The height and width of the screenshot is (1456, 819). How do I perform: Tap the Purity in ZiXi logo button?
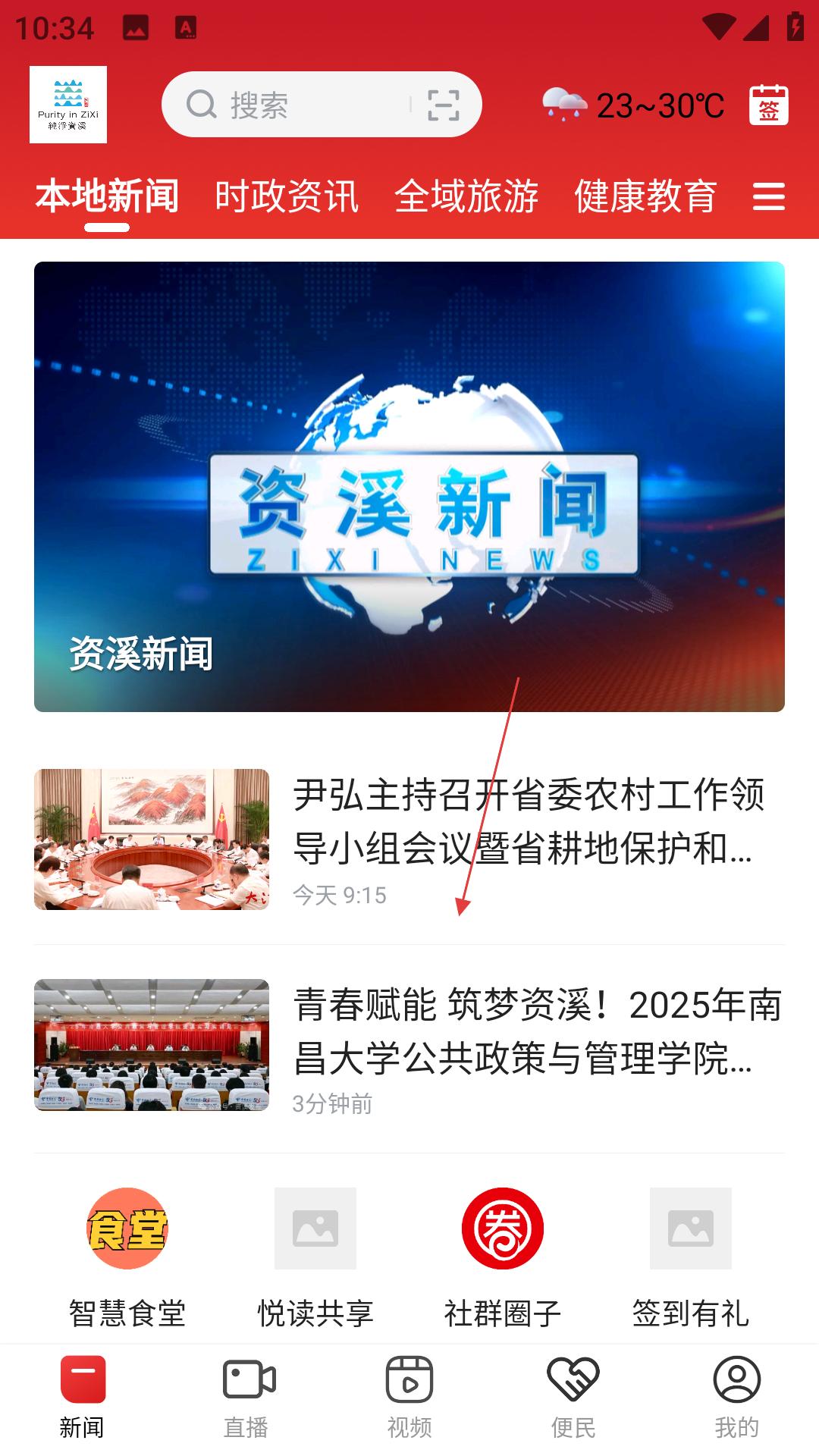tap(68, 105)
